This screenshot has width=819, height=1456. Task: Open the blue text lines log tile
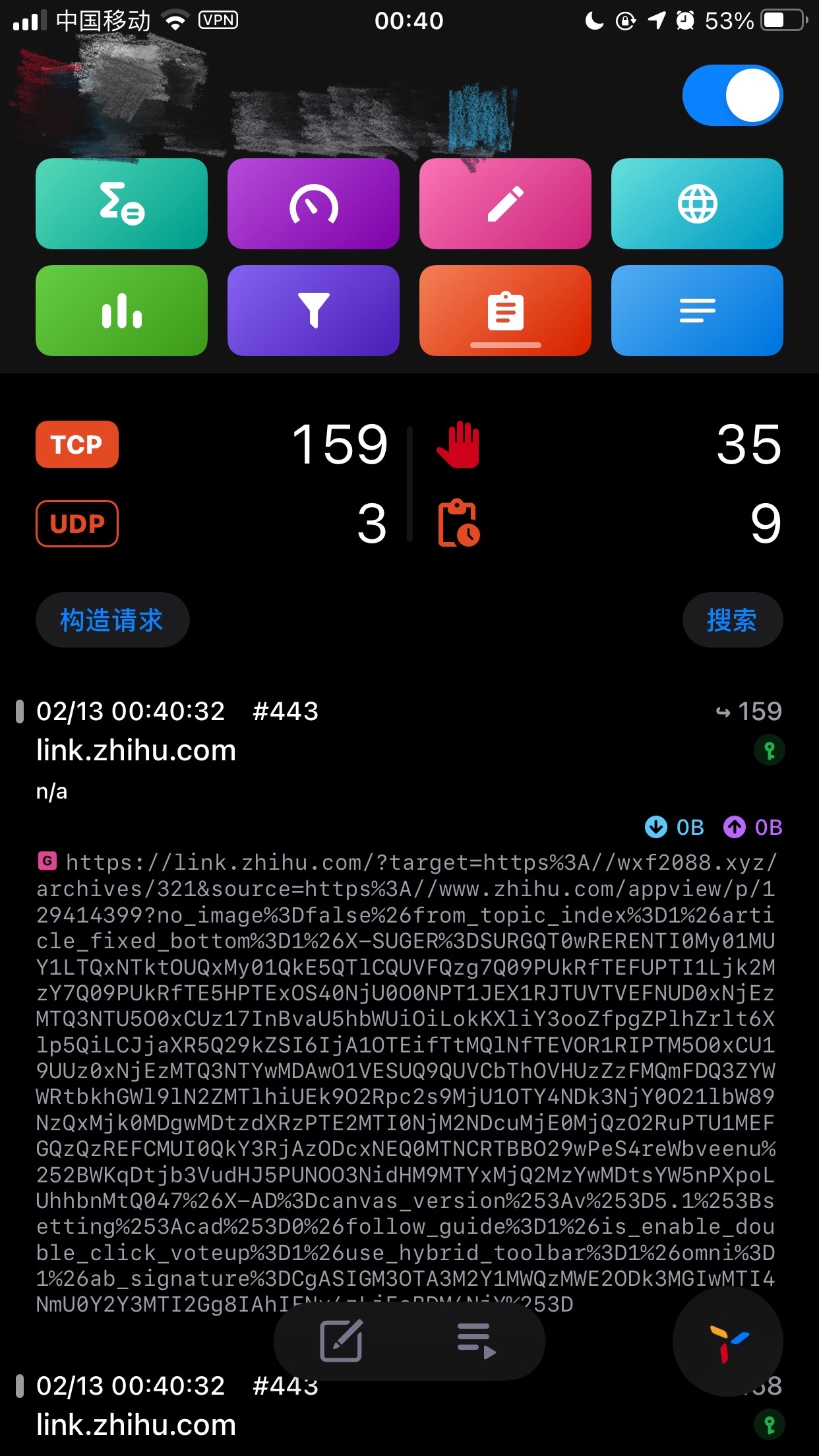coord(697,311)
